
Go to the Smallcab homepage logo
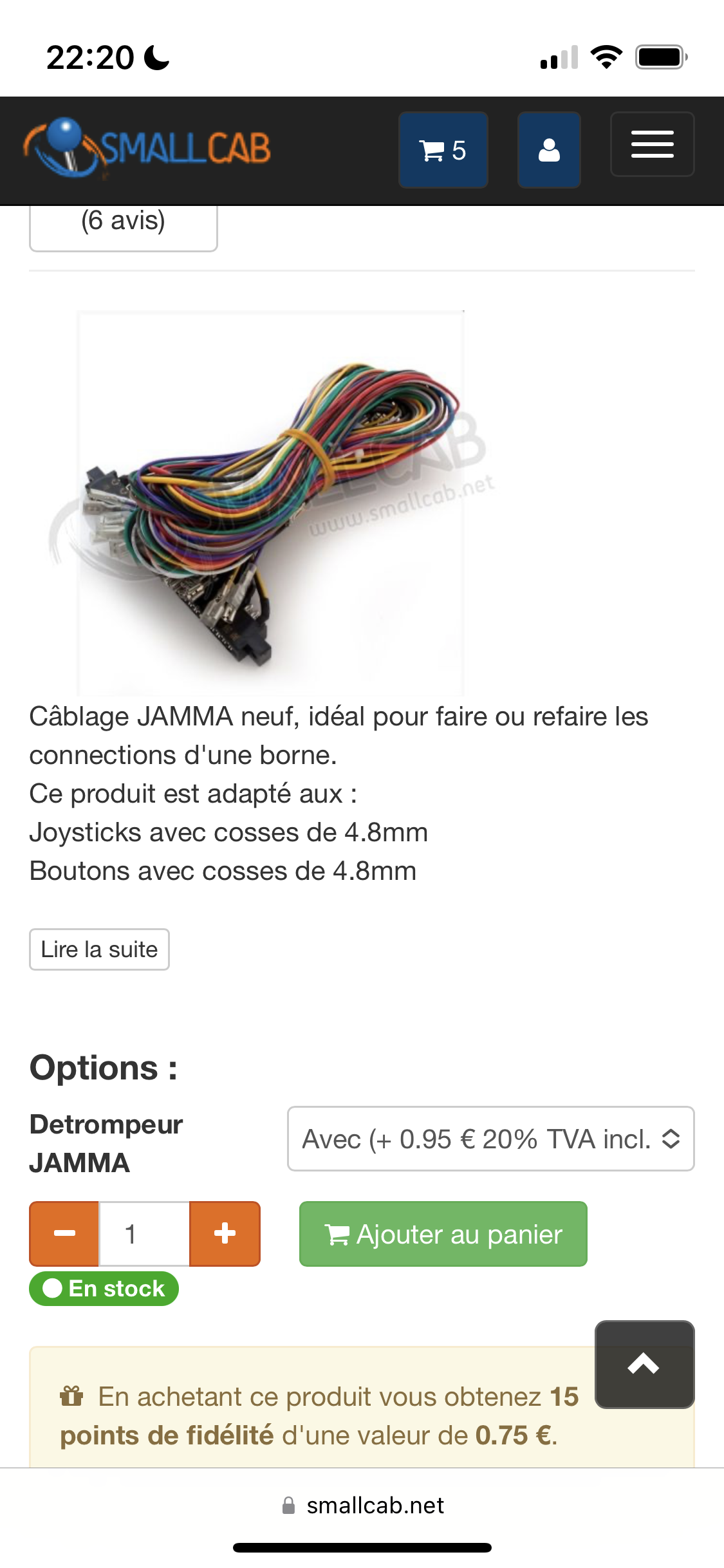(147, 147)
